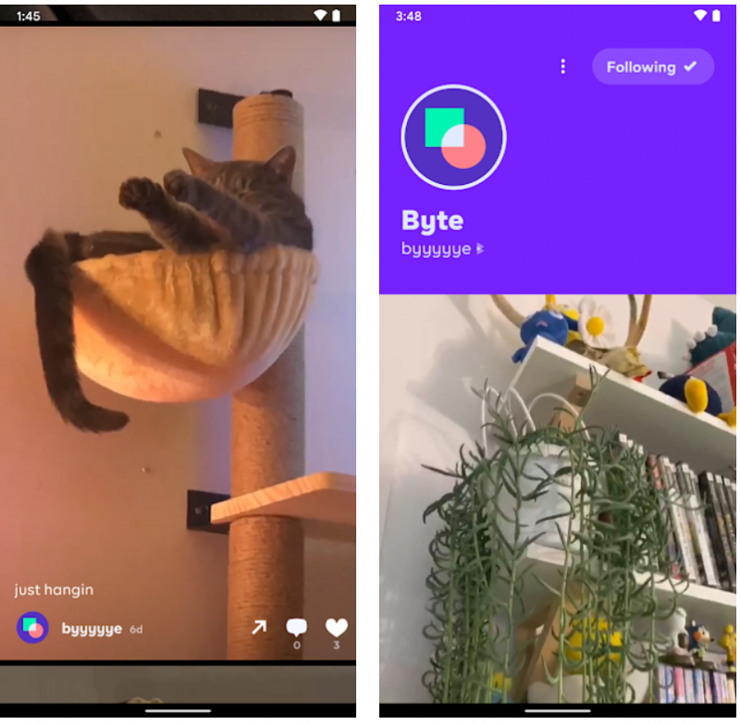
Task: View Byte's large profile picture
Action: coord(454,138)
